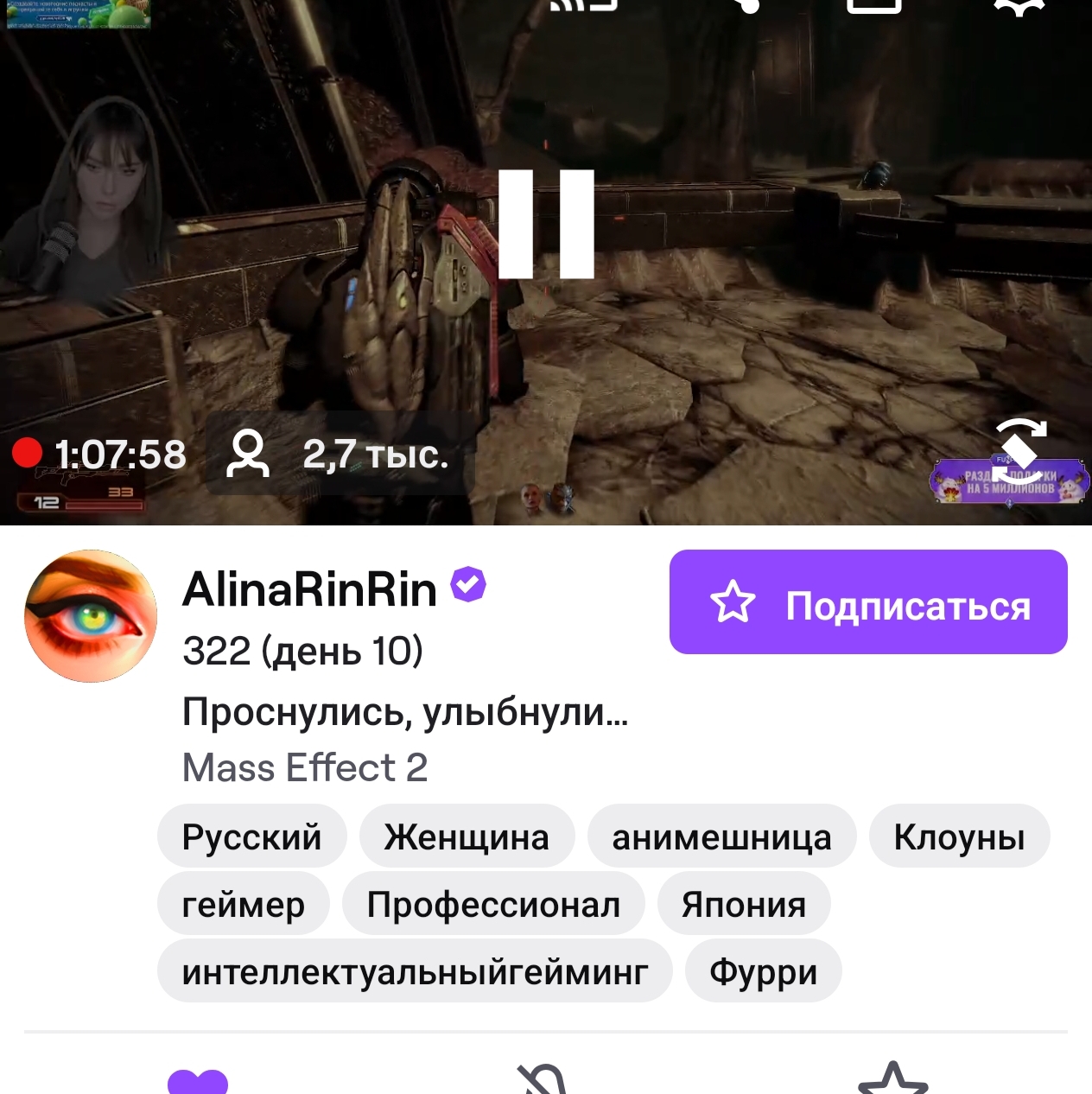Open the Профессионал tag

pos(493,904)
